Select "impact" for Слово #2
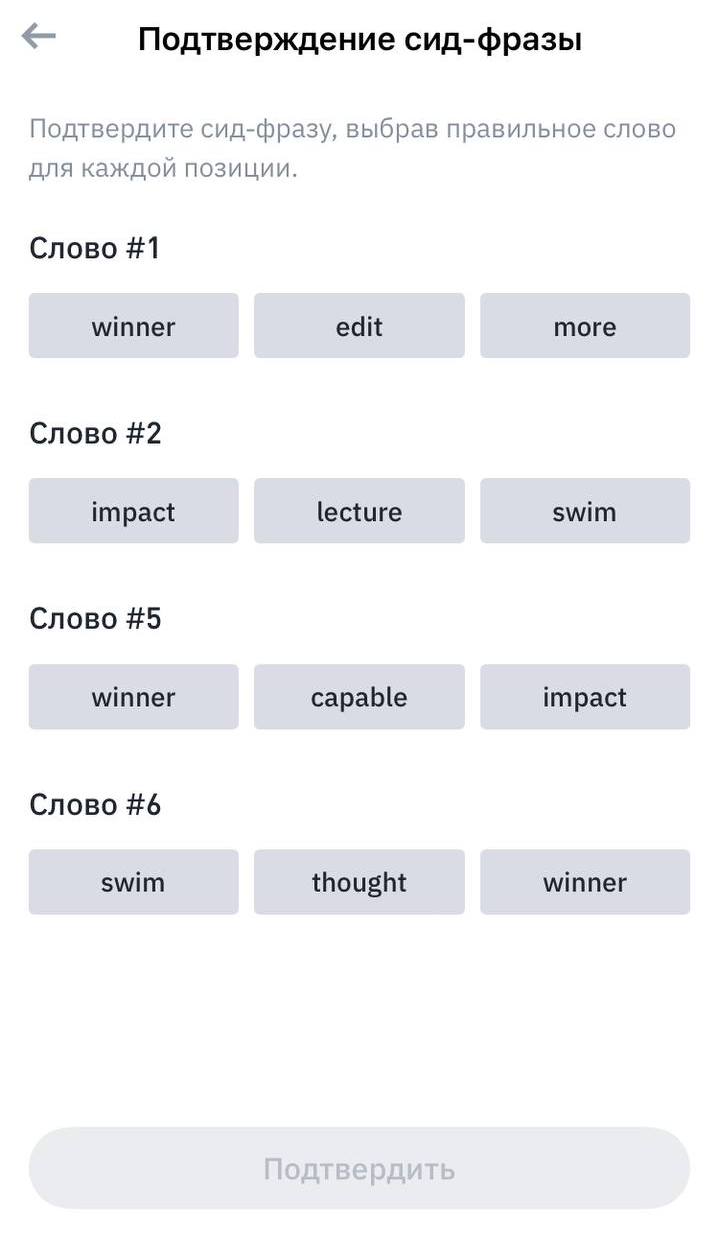The image size is (719, 1238). (x=133, y=511)
